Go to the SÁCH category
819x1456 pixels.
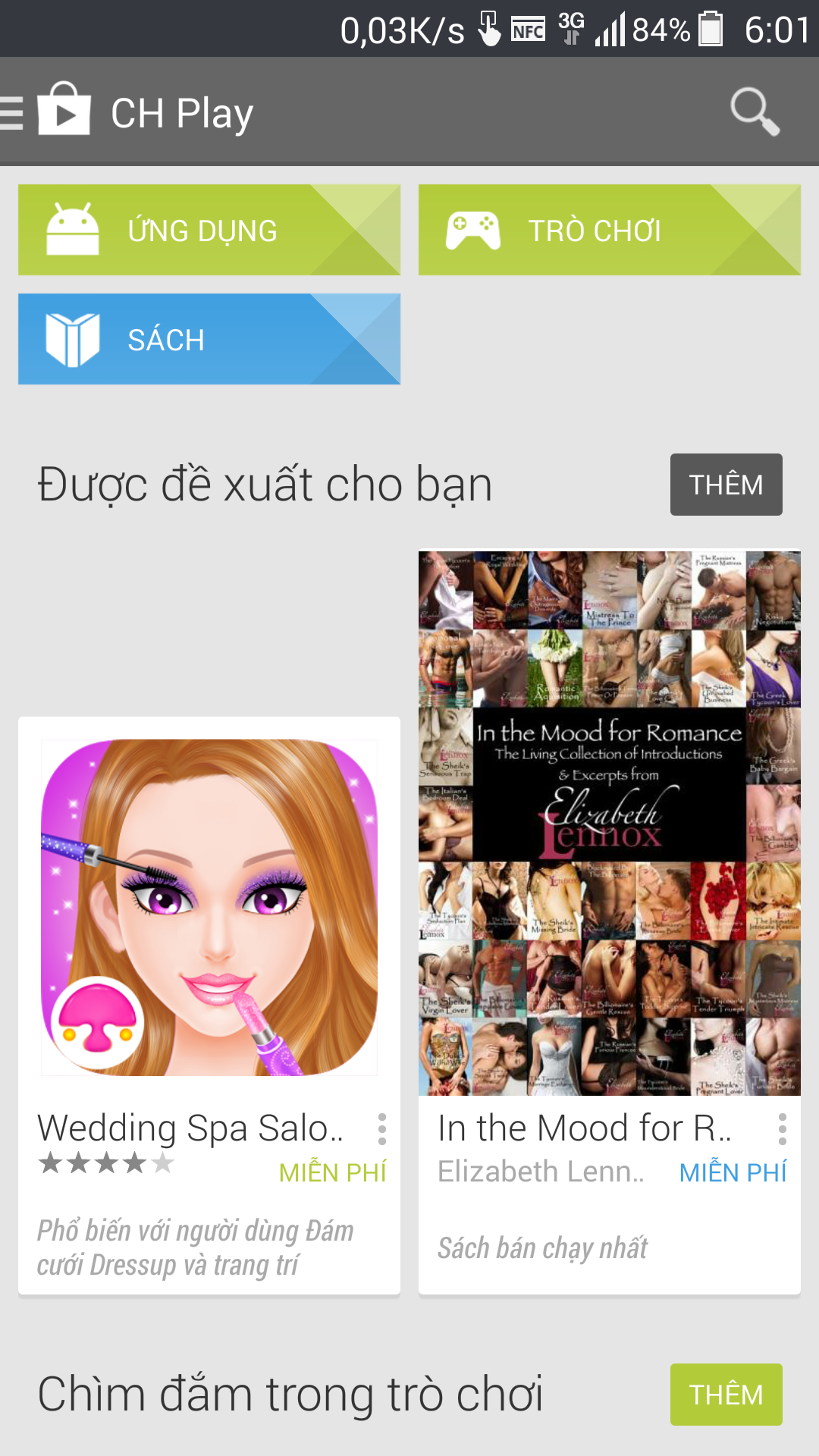click(x=209, y=339)
